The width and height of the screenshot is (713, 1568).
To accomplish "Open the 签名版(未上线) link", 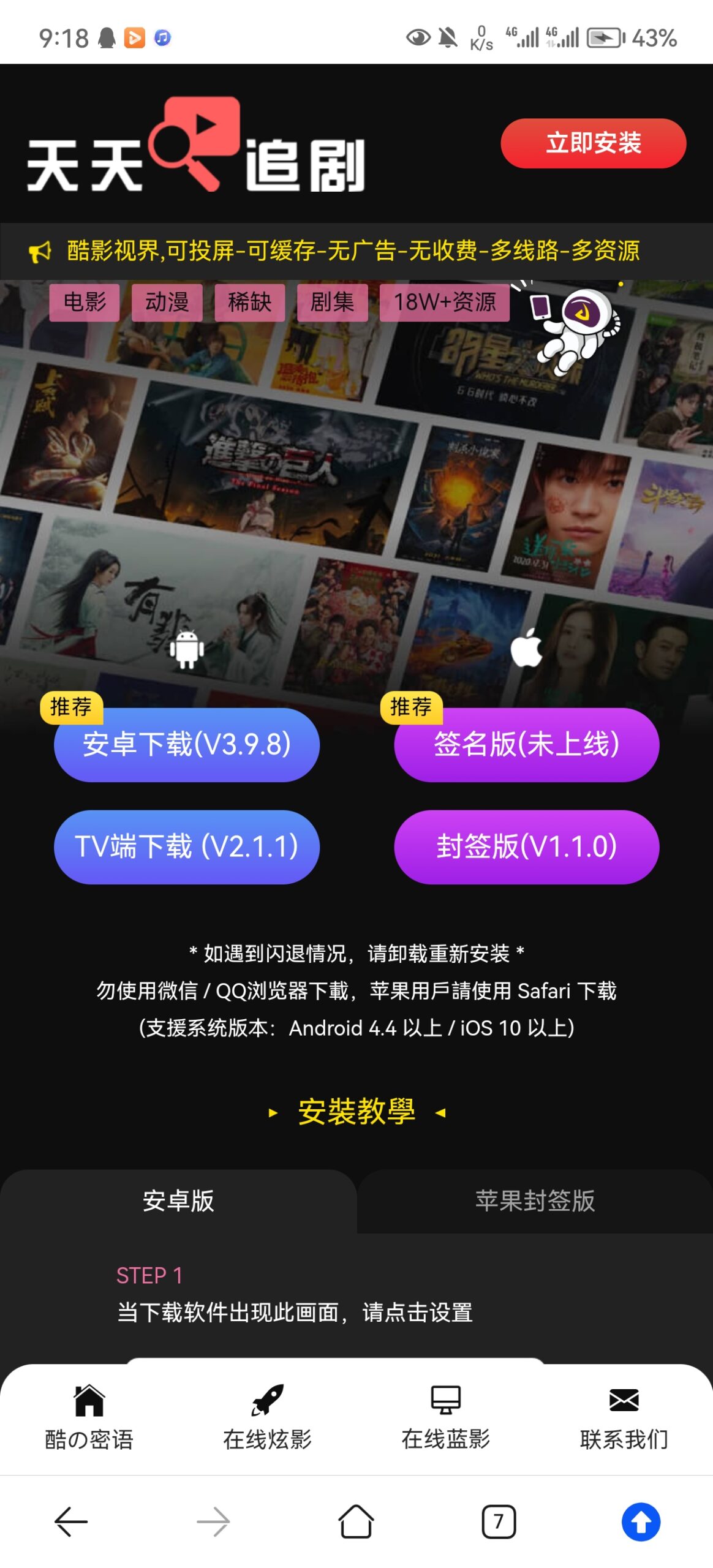I will tap(526, 747).
